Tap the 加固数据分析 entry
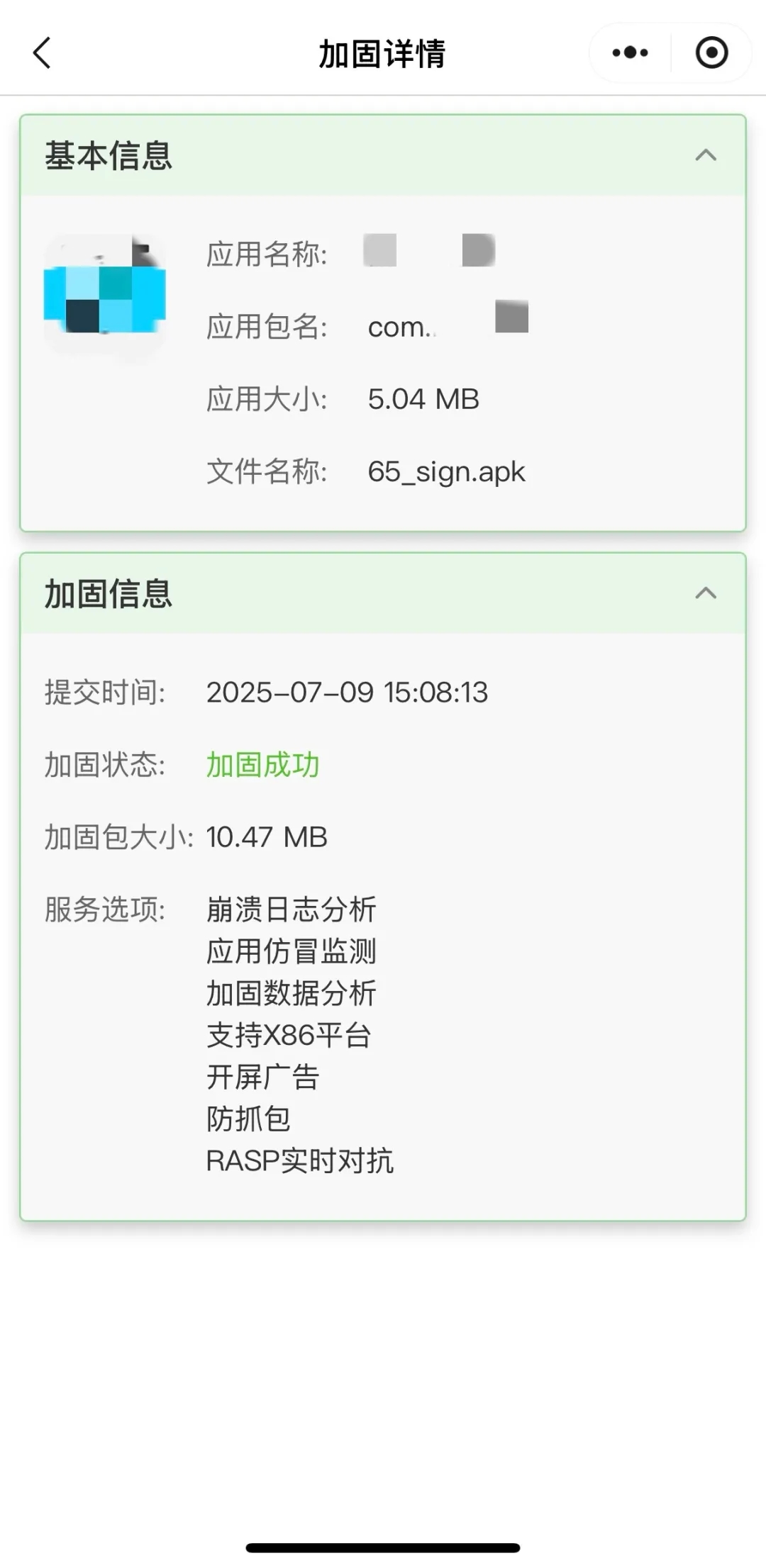The height and width of the screenshot is (1568, 766). coord(292,993)
